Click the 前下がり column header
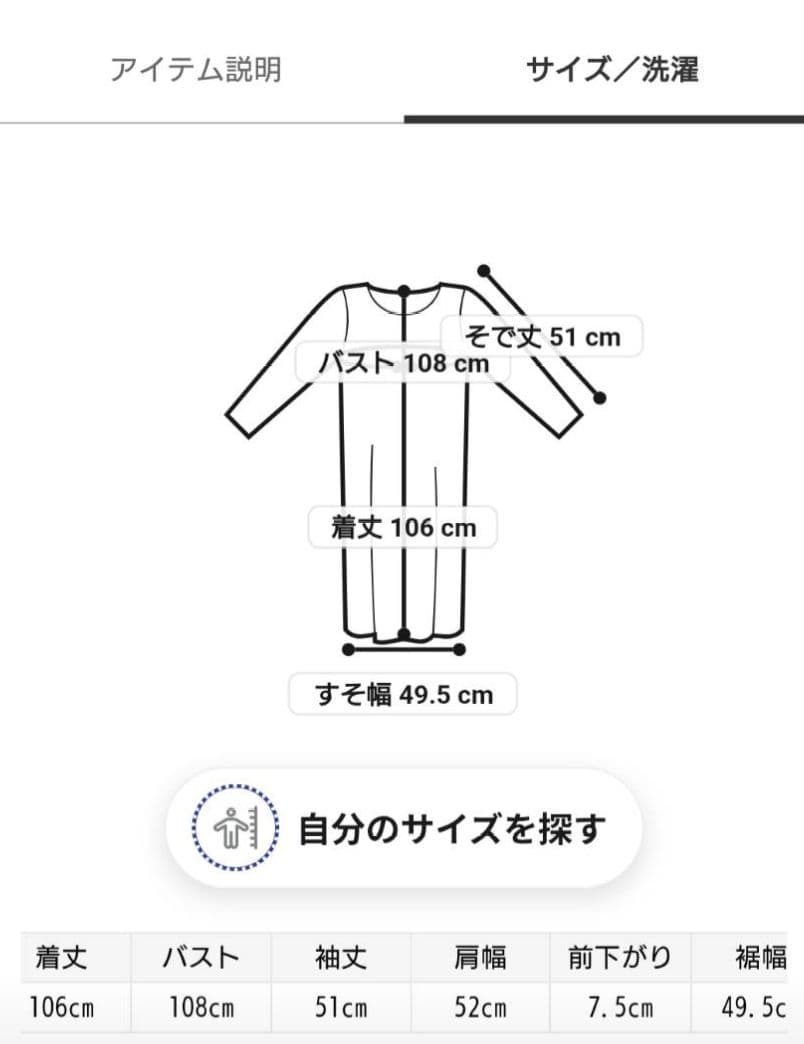Viewport: 804px width, 1044px height. (620, 957)
